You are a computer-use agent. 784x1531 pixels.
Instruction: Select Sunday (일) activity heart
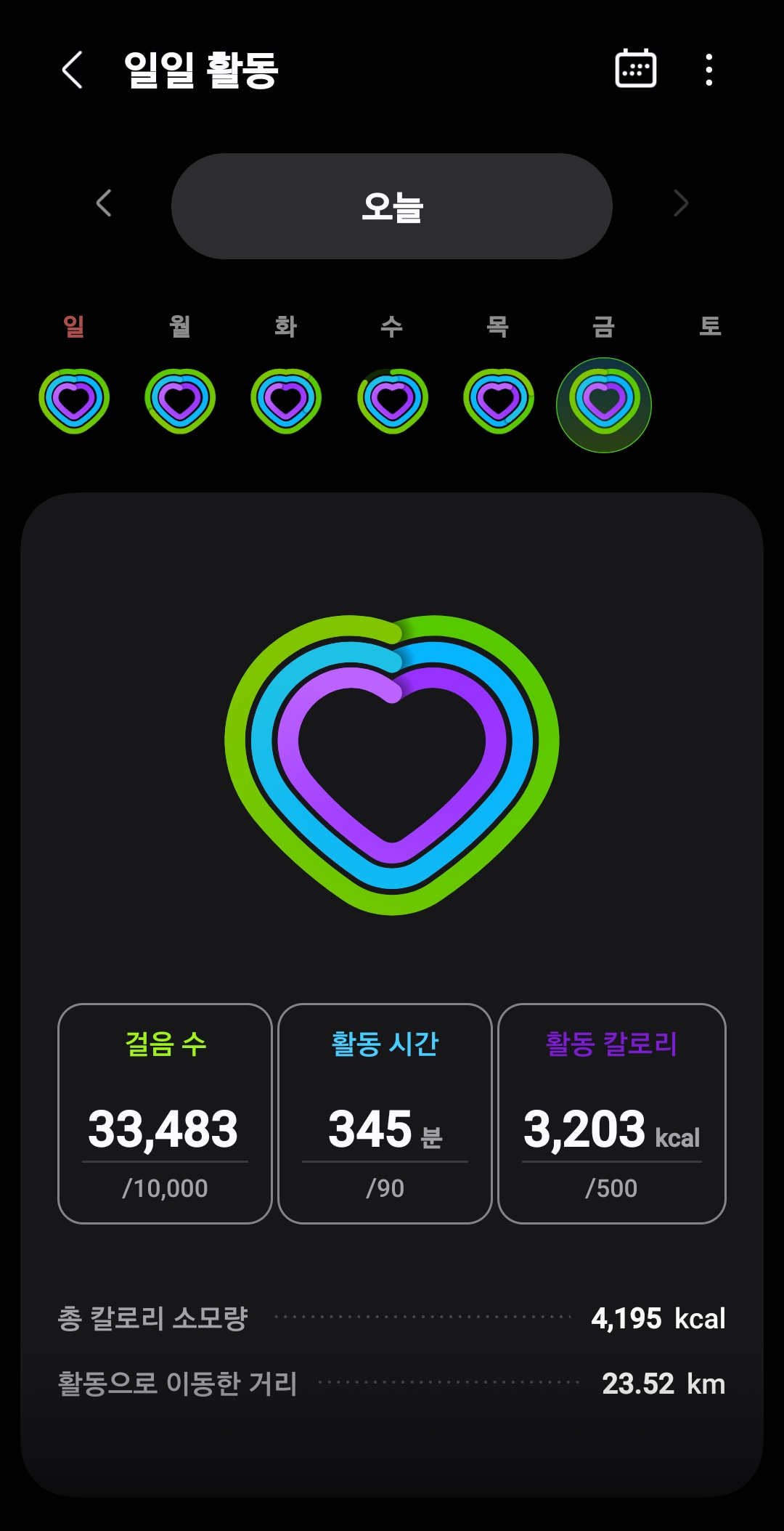(x=74, y=401)
